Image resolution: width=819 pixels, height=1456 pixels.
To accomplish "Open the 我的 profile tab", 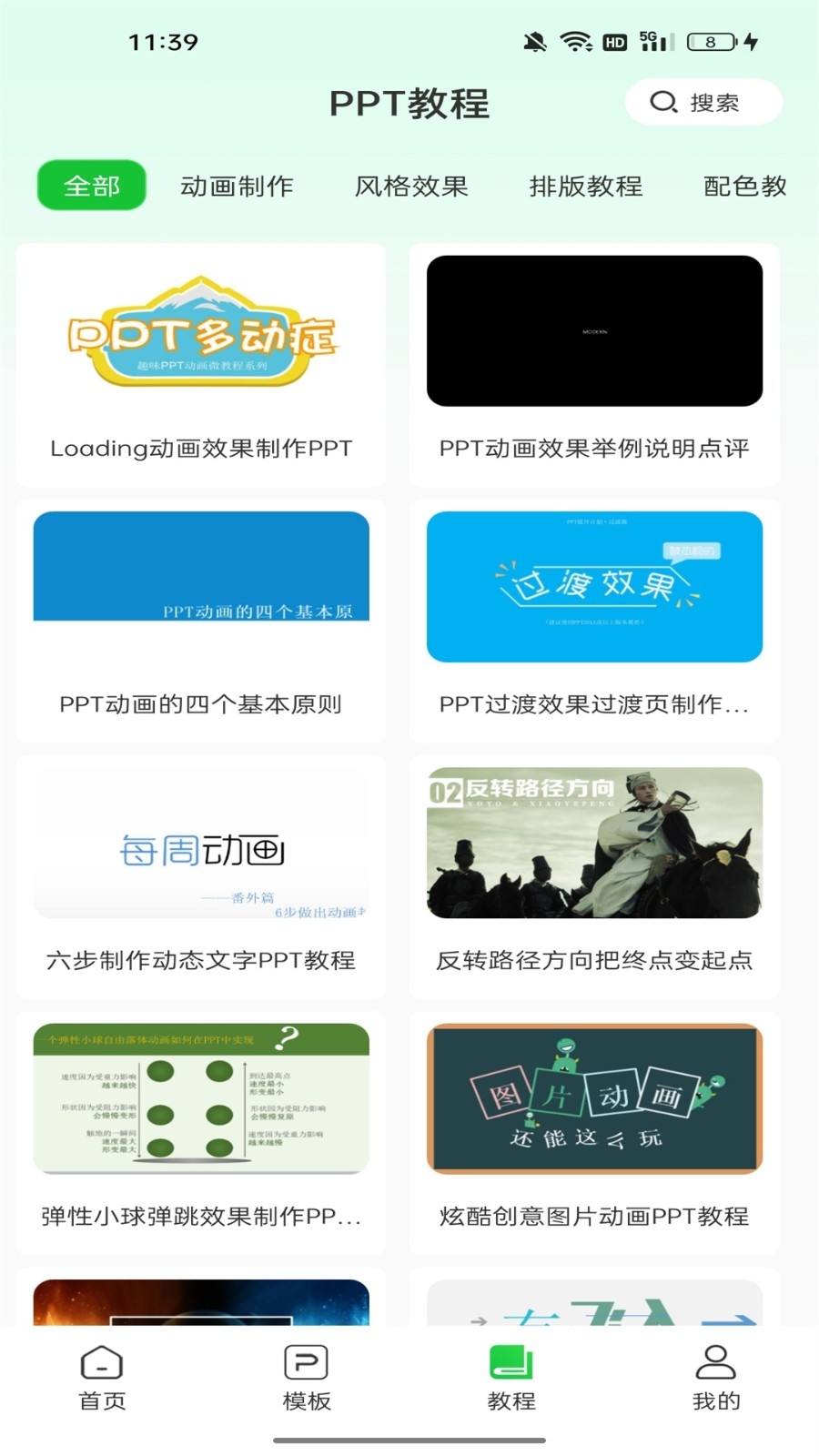I will 716,1379.
